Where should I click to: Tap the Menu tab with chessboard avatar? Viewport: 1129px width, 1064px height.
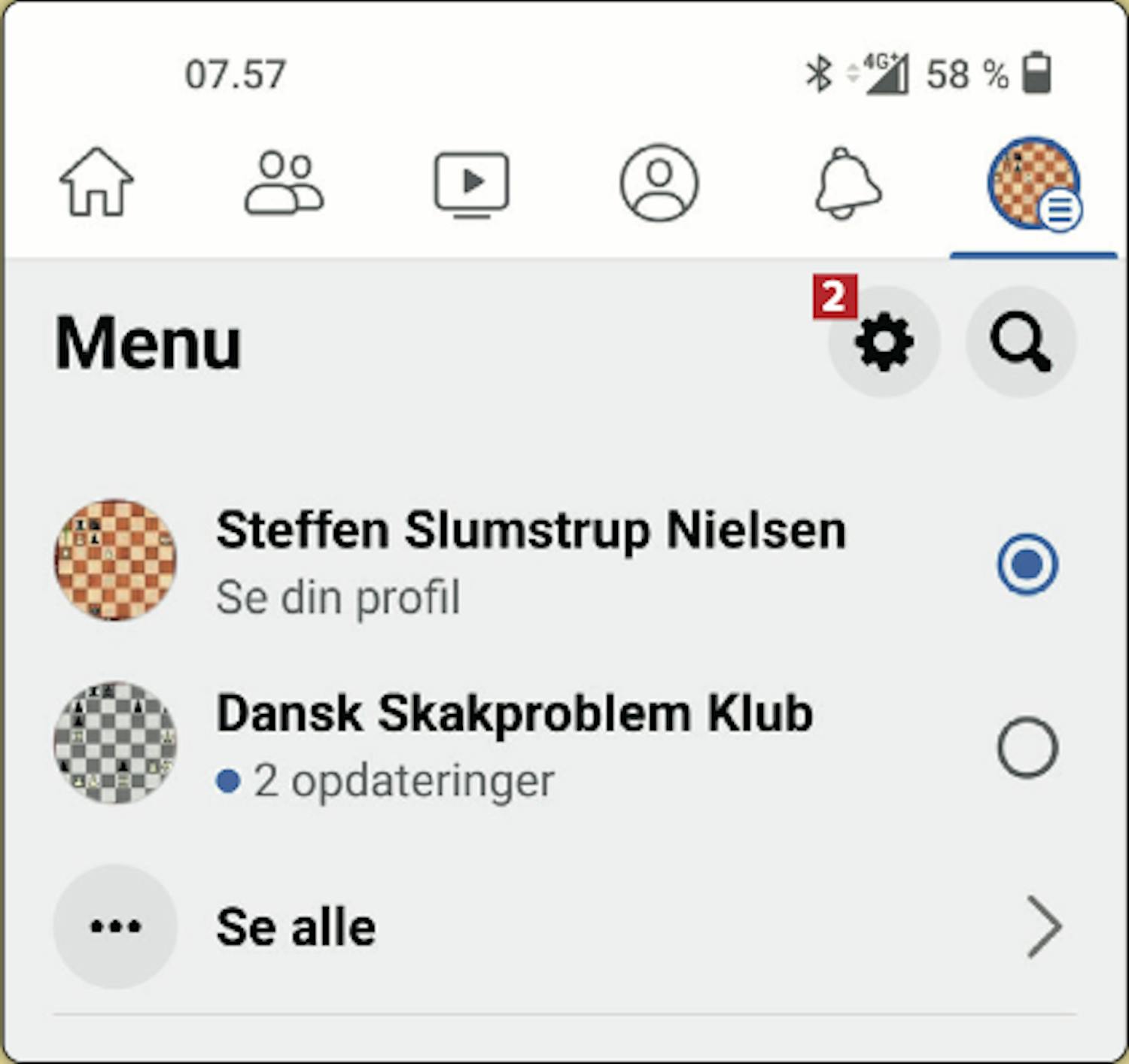(1034, 184)
